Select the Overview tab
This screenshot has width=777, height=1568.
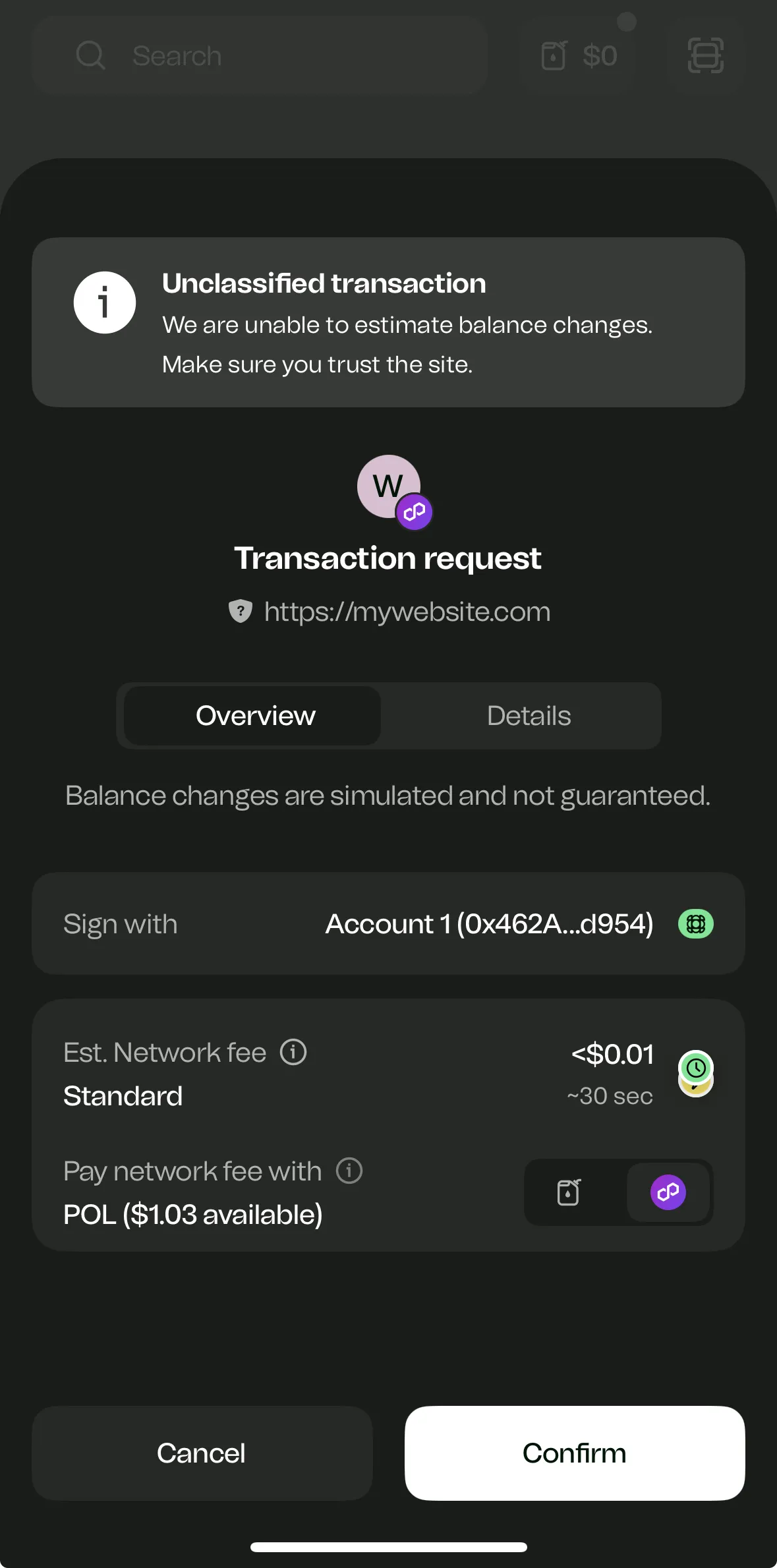pyautogui.click(x=255, y=716)
